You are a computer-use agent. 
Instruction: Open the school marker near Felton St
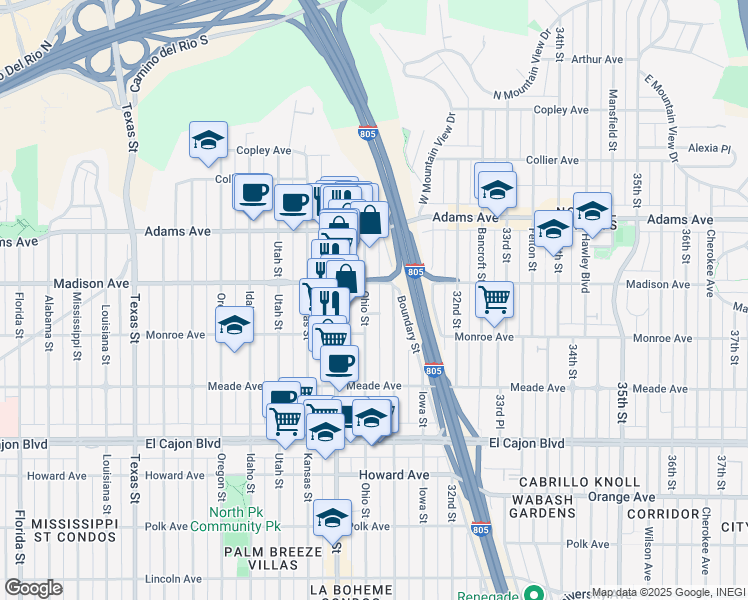(553, 229)
